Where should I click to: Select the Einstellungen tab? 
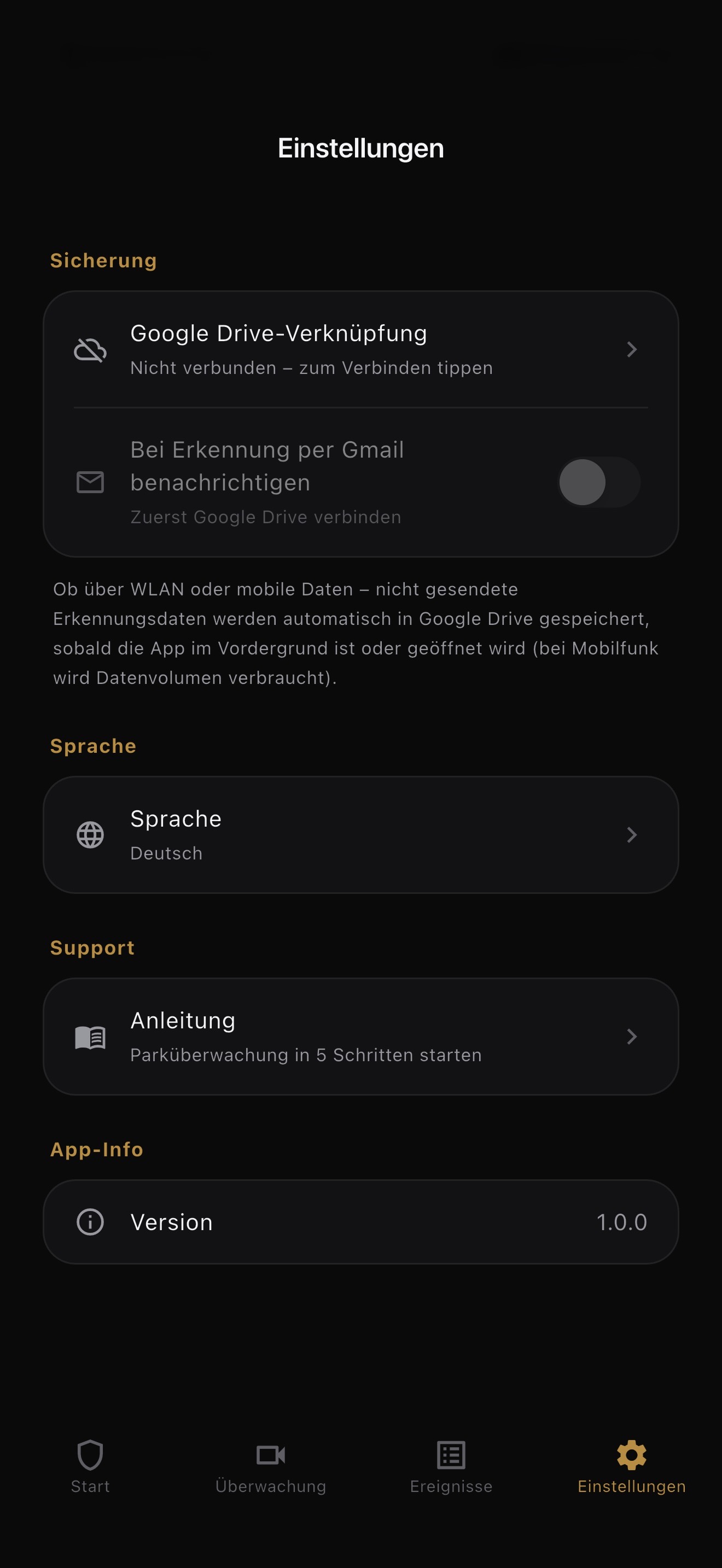(632, 1466)
